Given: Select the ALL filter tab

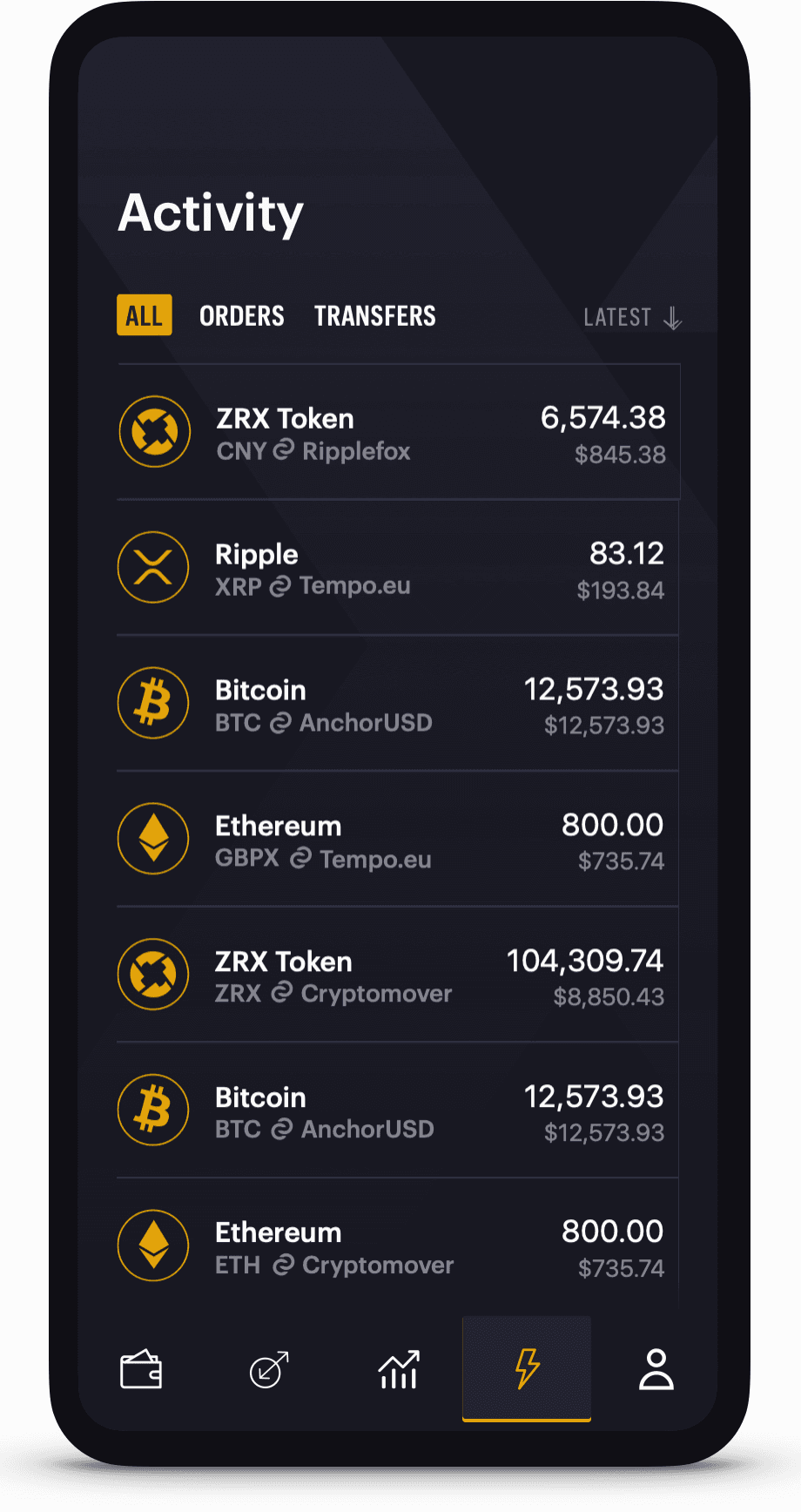Looking at the screenshot, I should 145,315.
